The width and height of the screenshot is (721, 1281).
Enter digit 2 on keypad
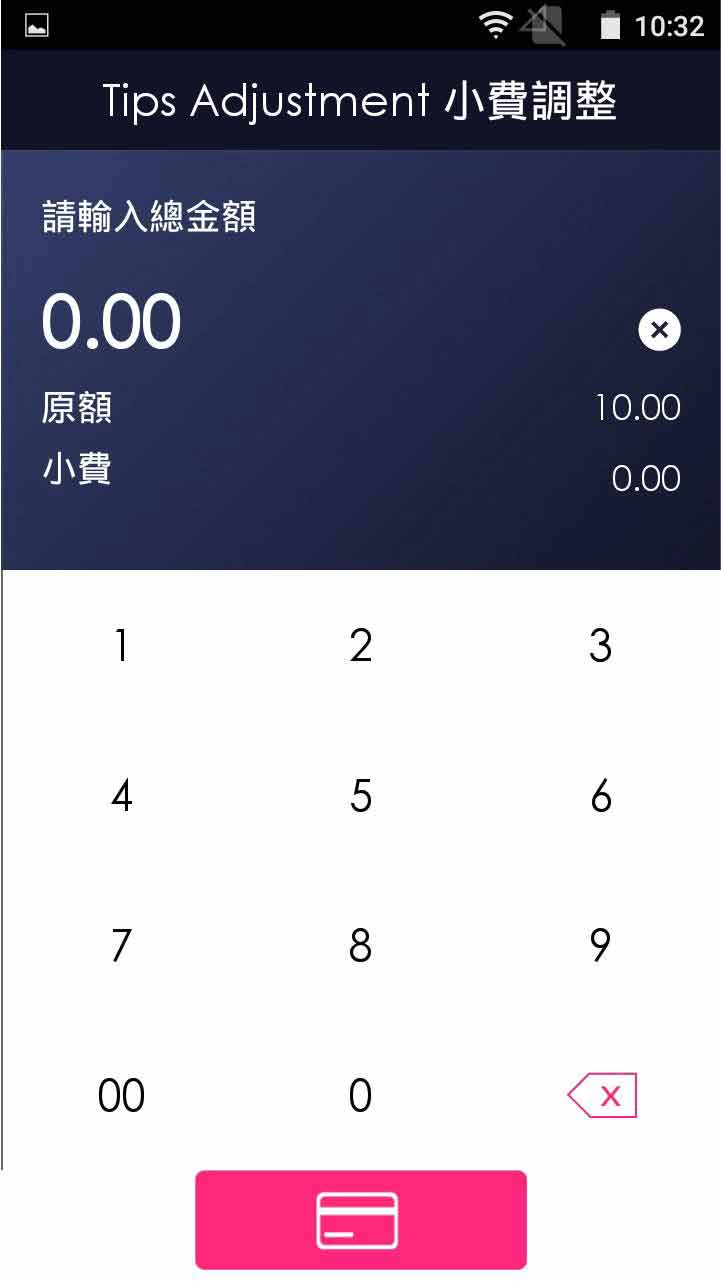click(361, 646)
